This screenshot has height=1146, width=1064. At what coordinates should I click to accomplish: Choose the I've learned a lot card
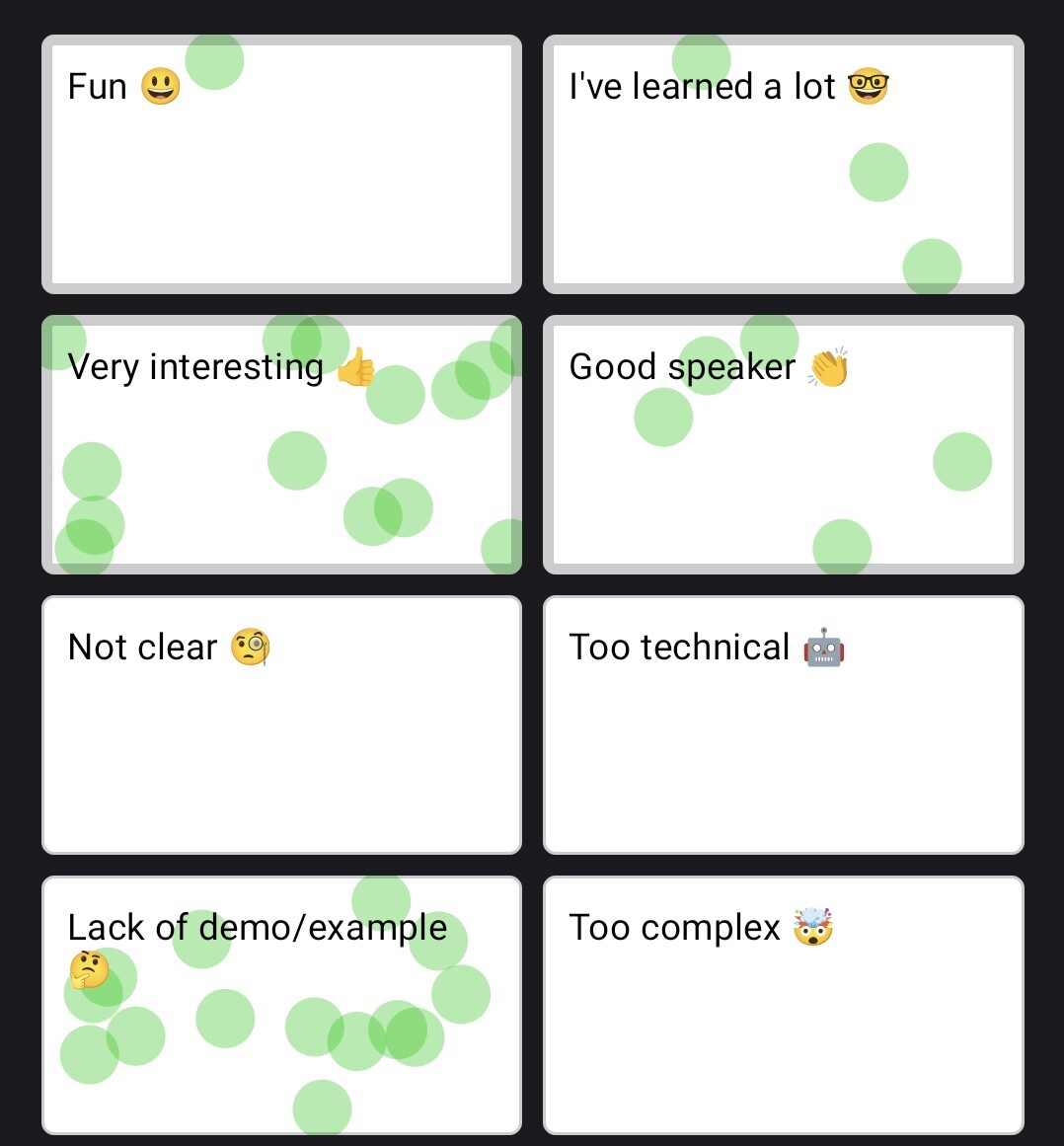[783, 165]
